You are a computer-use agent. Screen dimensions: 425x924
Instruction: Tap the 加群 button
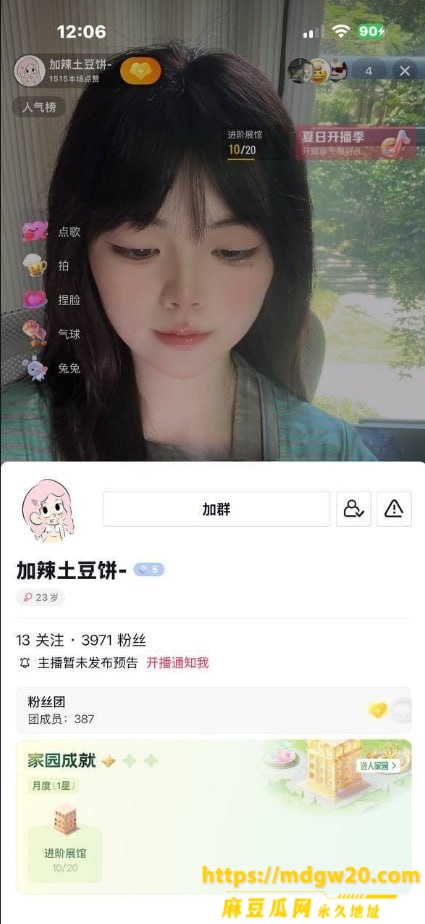click(x=216, y=509)
